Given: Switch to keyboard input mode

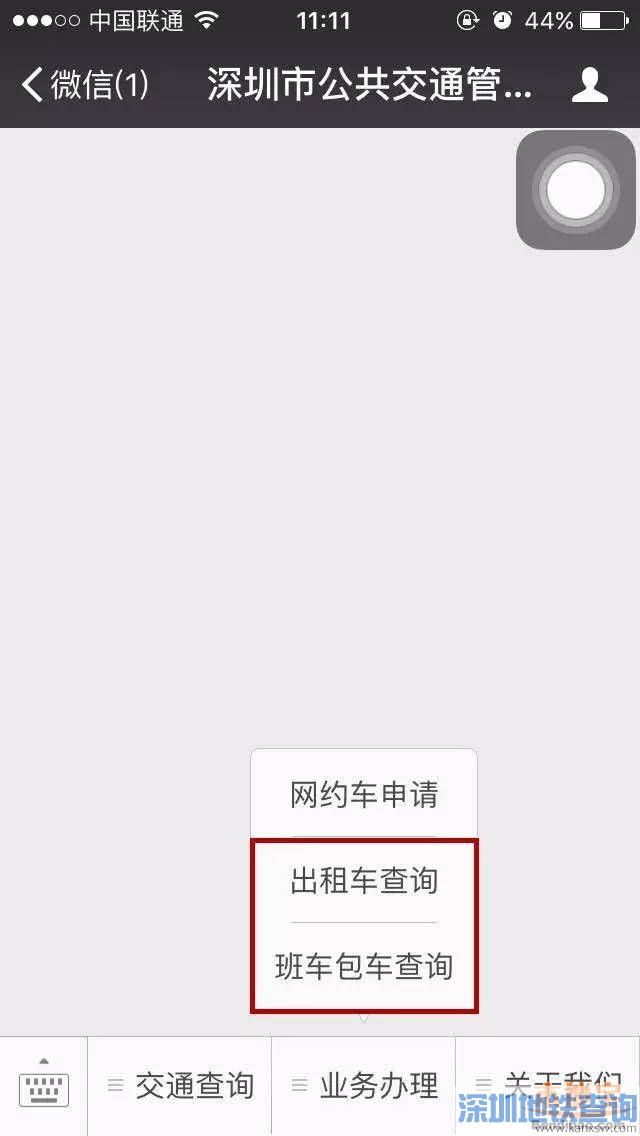Looking at the screenshot, I should [x=44, y=1085].
